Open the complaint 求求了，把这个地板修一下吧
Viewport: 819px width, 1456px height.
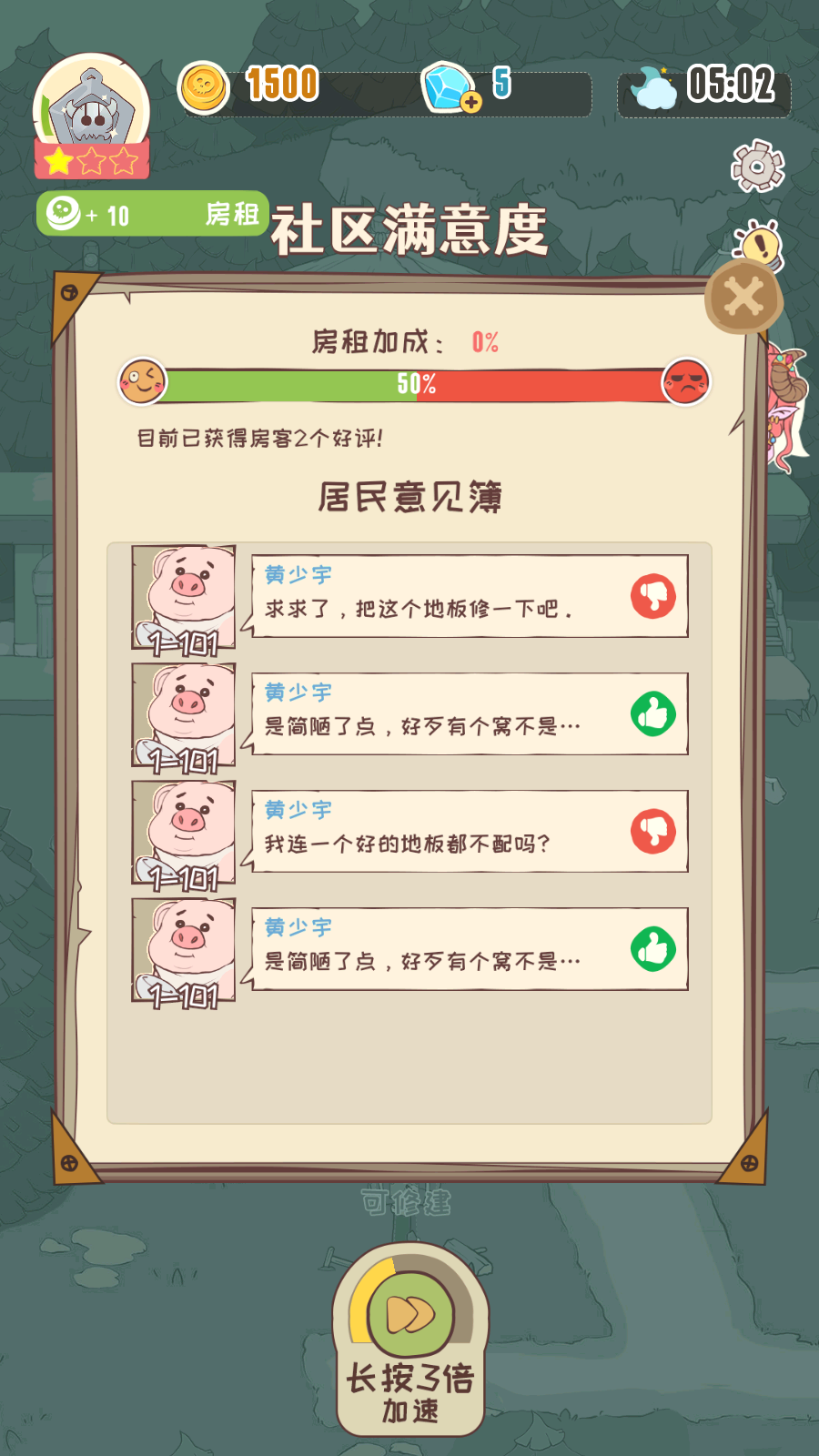(469, 596)
